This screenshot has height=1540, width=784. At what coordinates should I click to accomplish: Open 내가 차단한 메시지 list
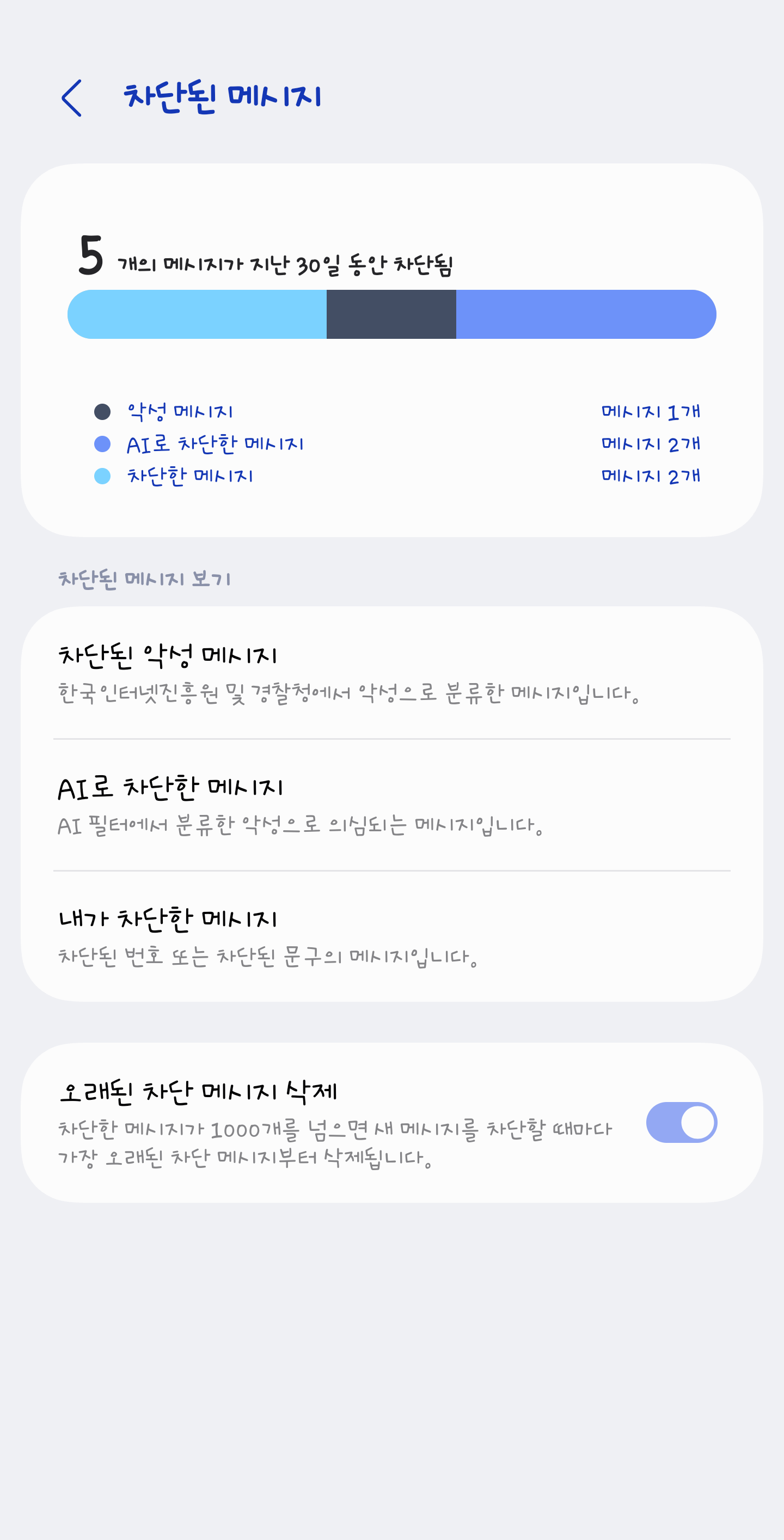[391, 936]
